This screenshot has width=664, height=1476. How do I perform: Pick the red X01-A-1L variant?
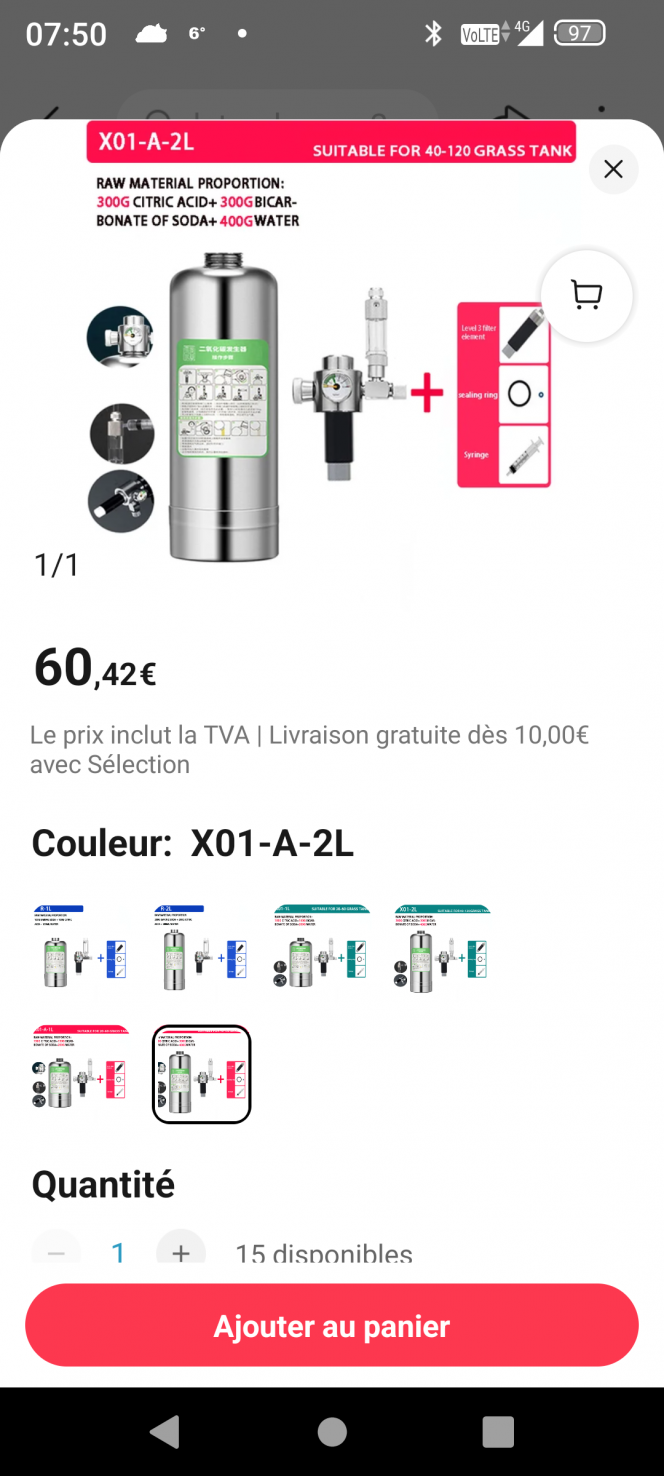click(x=81, y=1074)
